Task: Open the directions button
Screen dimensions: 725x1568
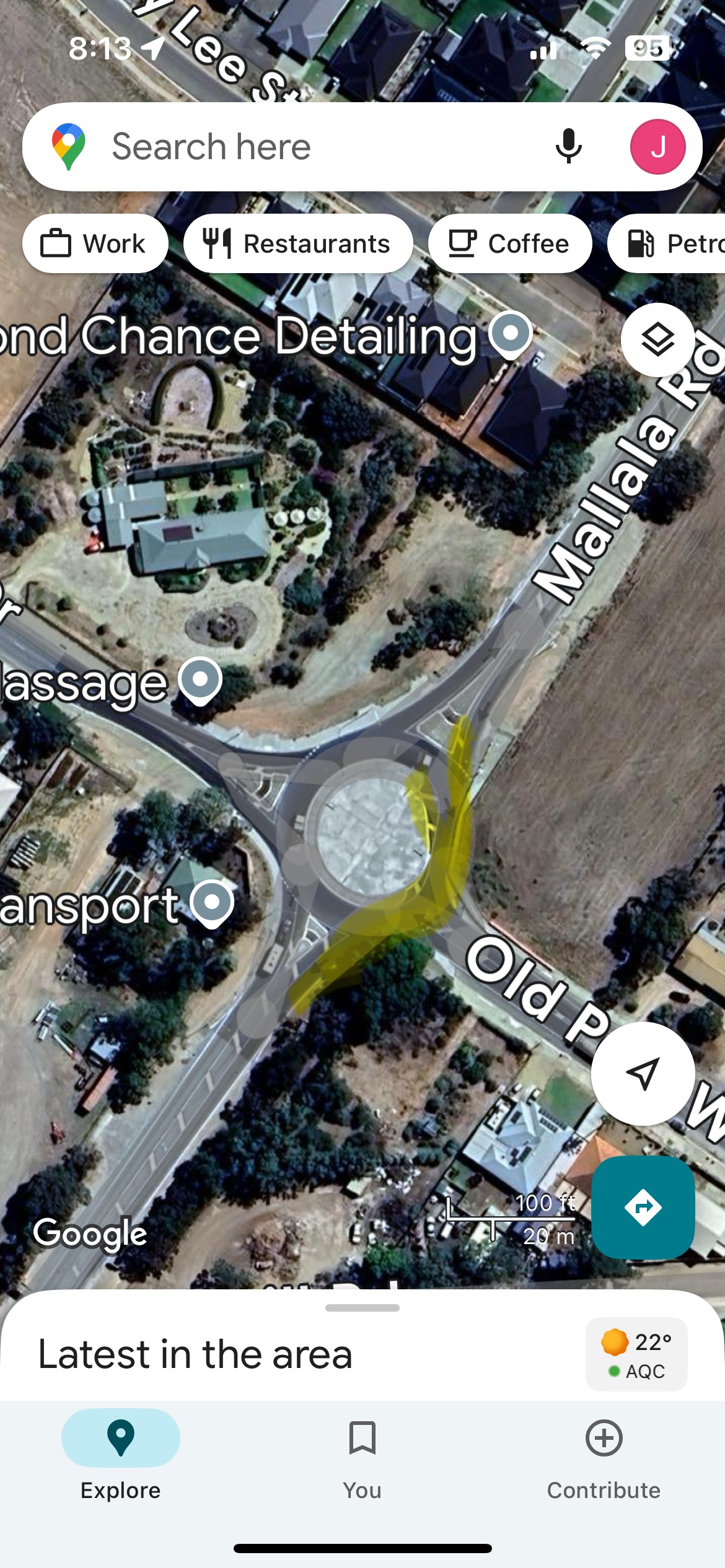Action: pyautogui.click(x=643, y=1207)
